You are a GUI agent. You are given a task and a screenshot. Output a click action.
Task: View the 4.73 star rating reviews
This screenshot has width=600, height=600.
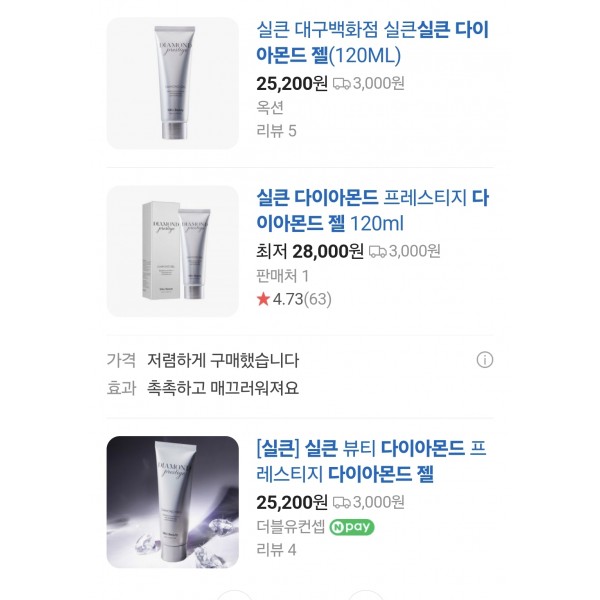[294, 299]
